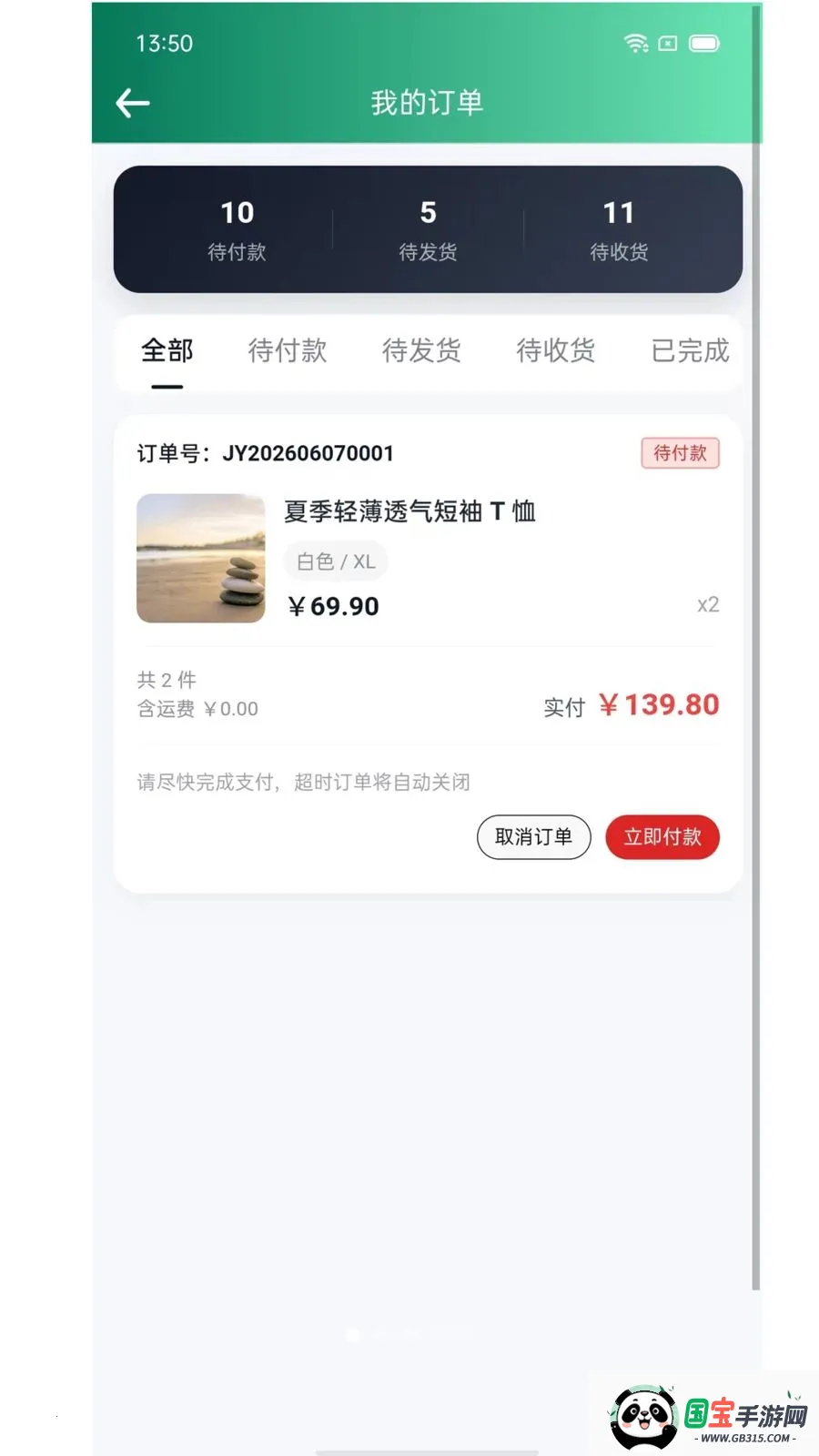Tap 取消订单 to cancel the order
The height and width of the screenshot is (1456, 819).
(534, 837)
